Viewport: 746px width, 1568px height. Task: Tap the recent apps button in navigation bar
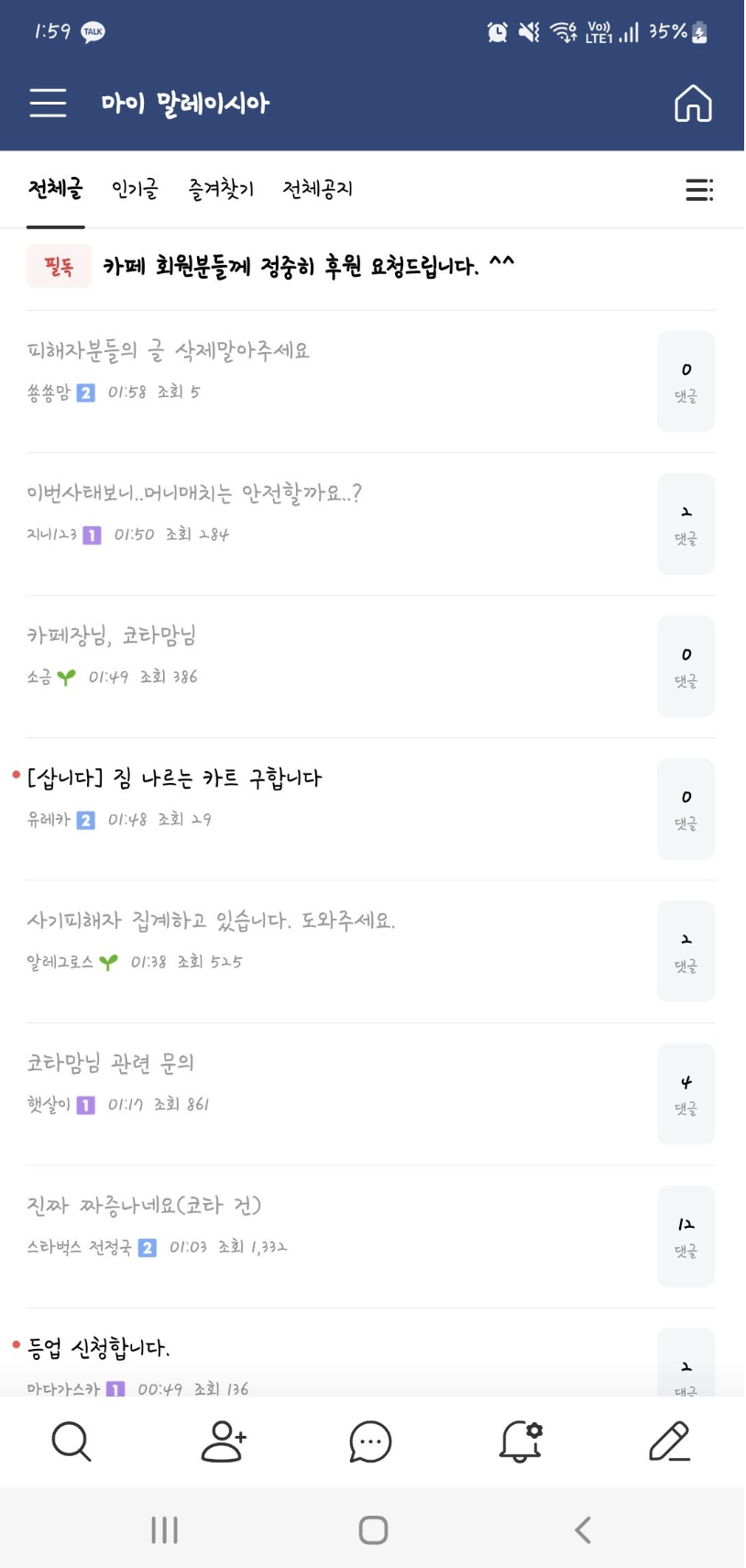(x=163, y=1529)
